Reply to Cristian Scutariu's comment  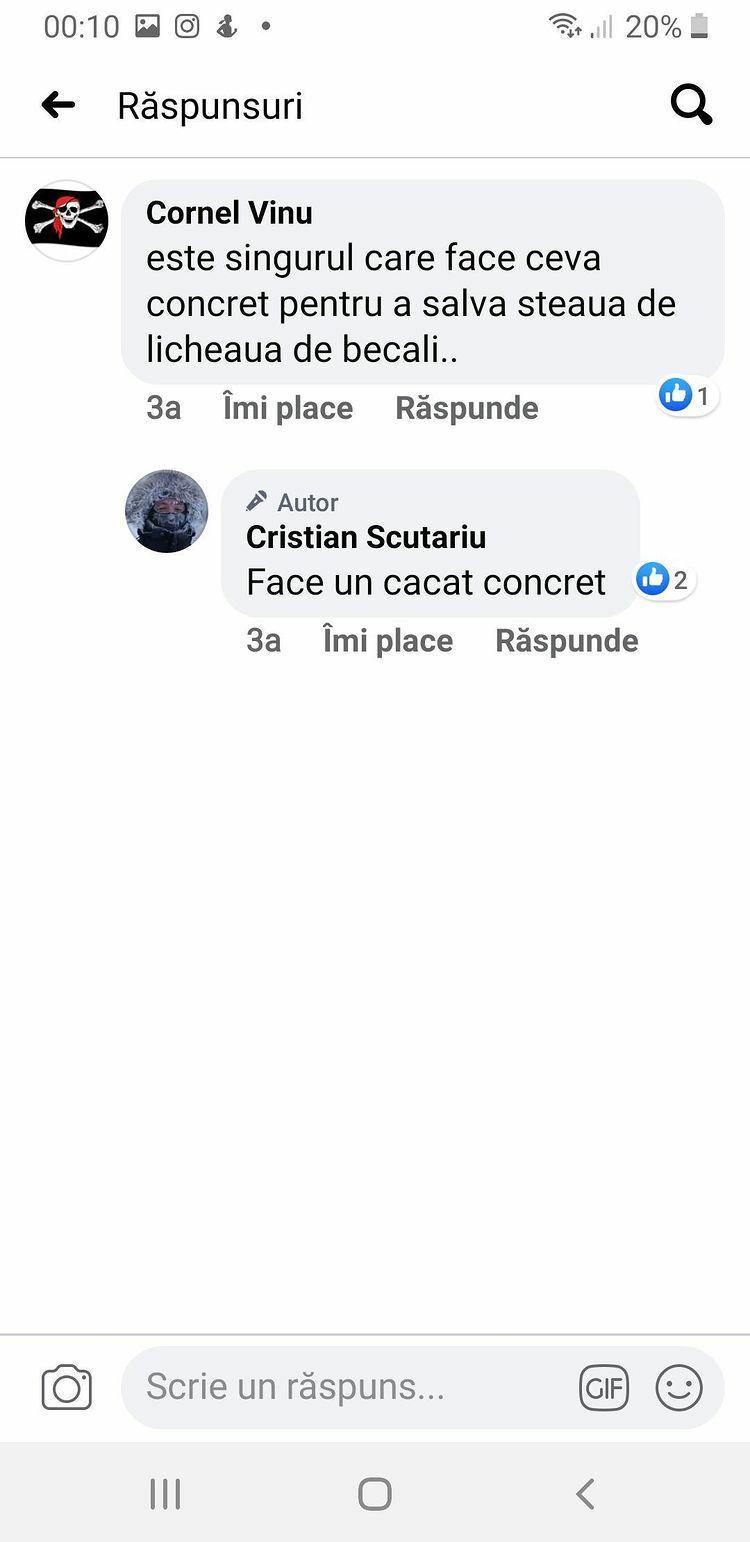click(566, 640)
